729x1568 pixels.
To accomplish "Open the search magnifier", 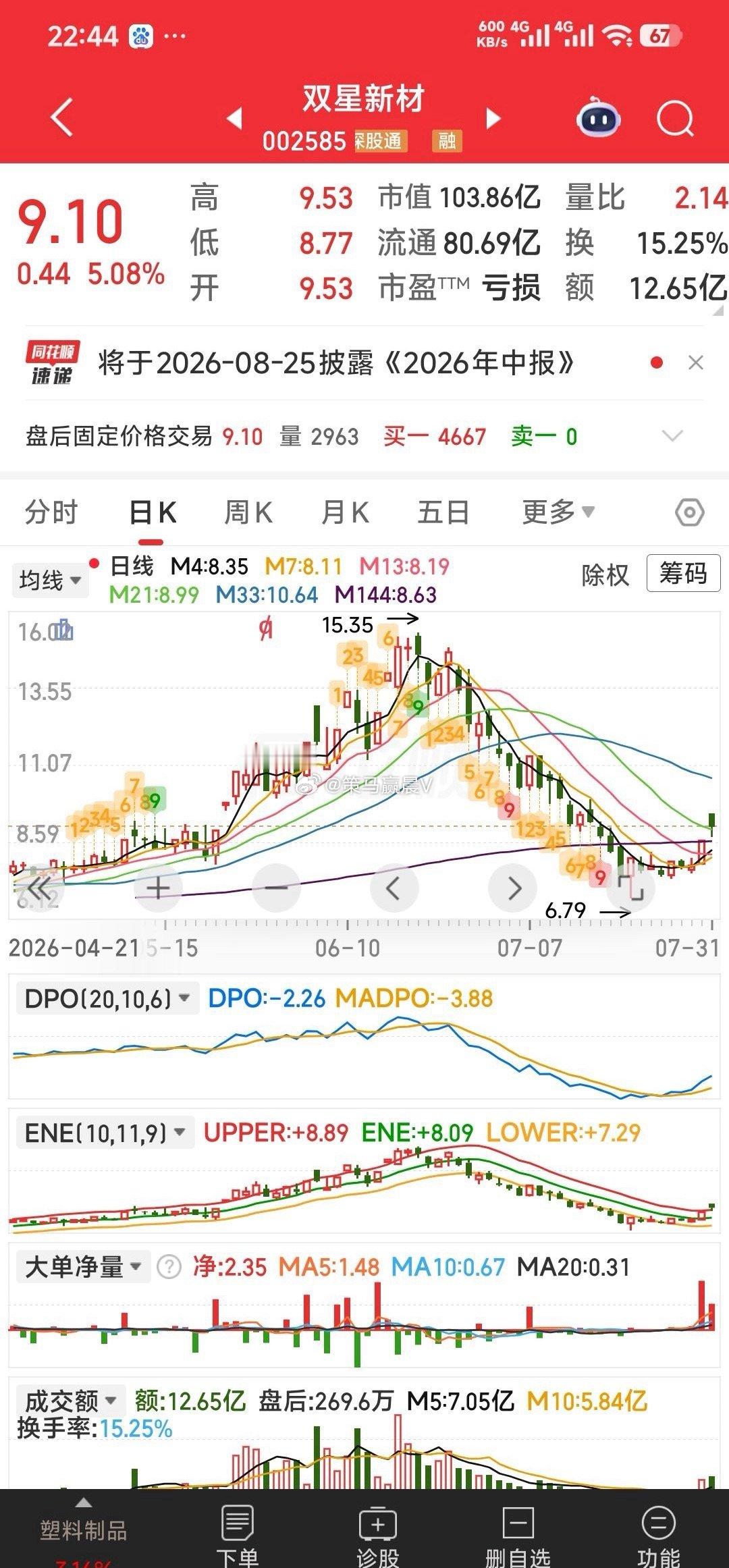I will (x=676, y=119).
